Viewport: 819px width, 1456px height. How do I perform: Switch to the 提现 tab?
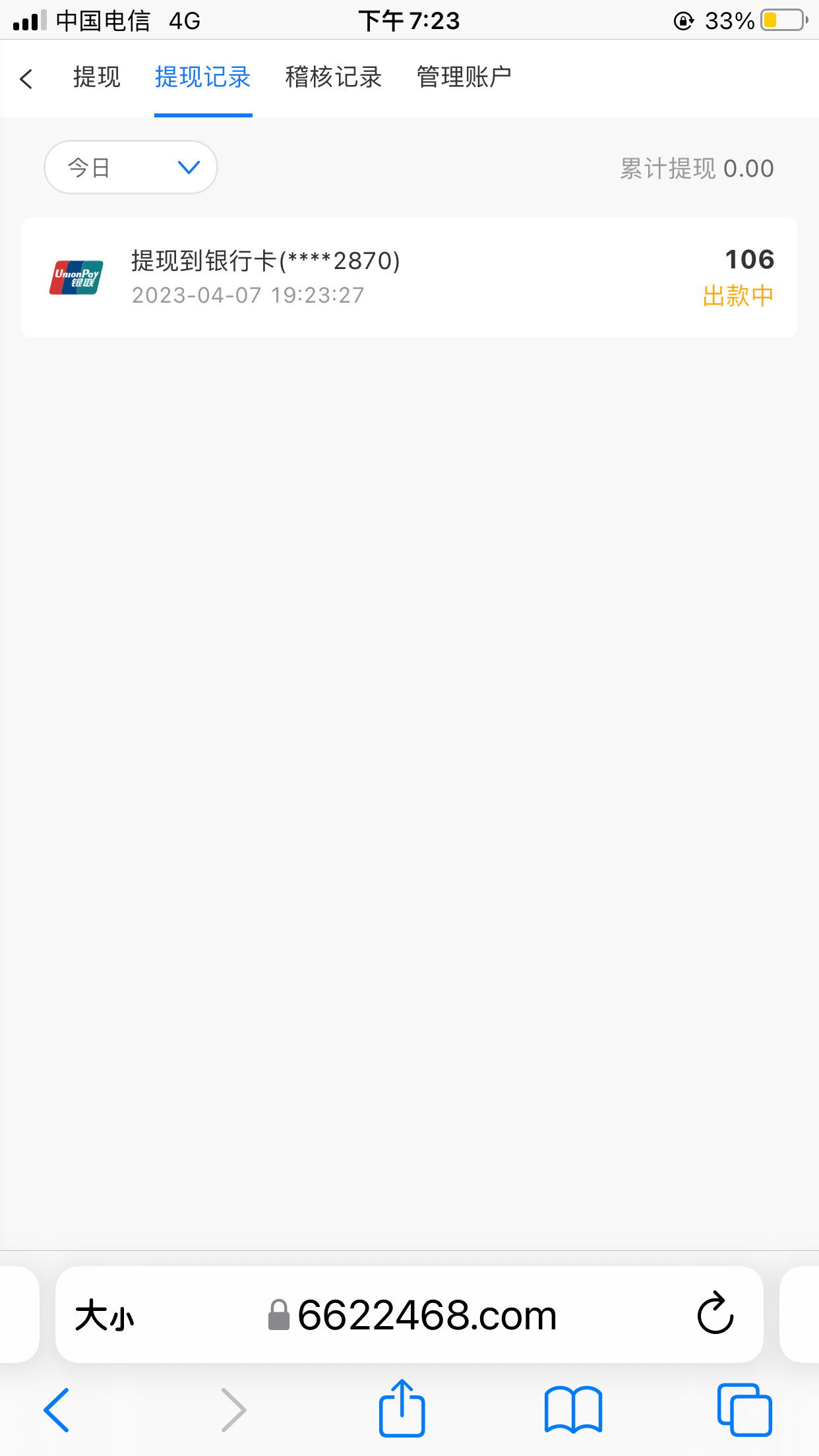(97, 78)
